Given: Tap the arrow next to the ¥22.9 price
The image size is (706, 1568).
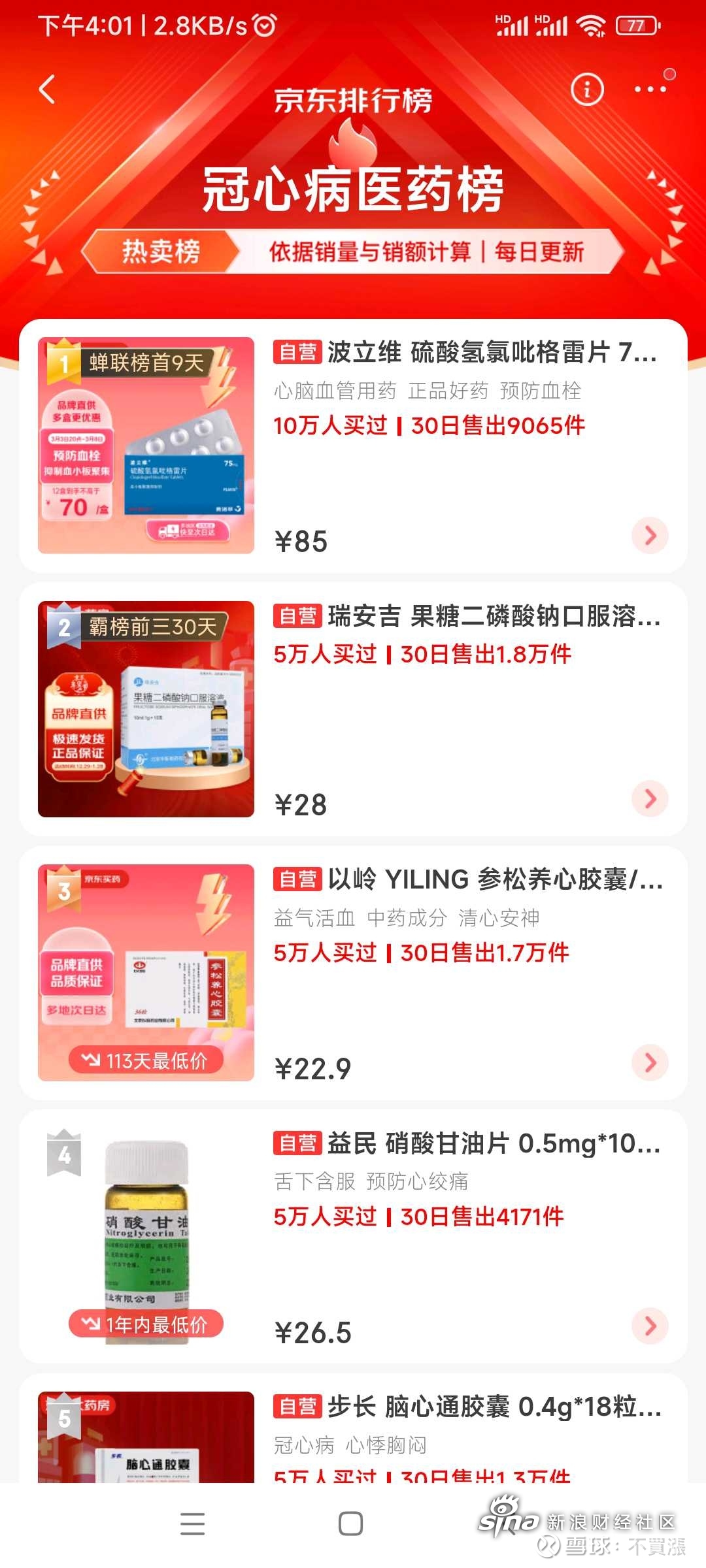Looking at the screenshot, I should pyautogui.click(x=650, y=1062).
